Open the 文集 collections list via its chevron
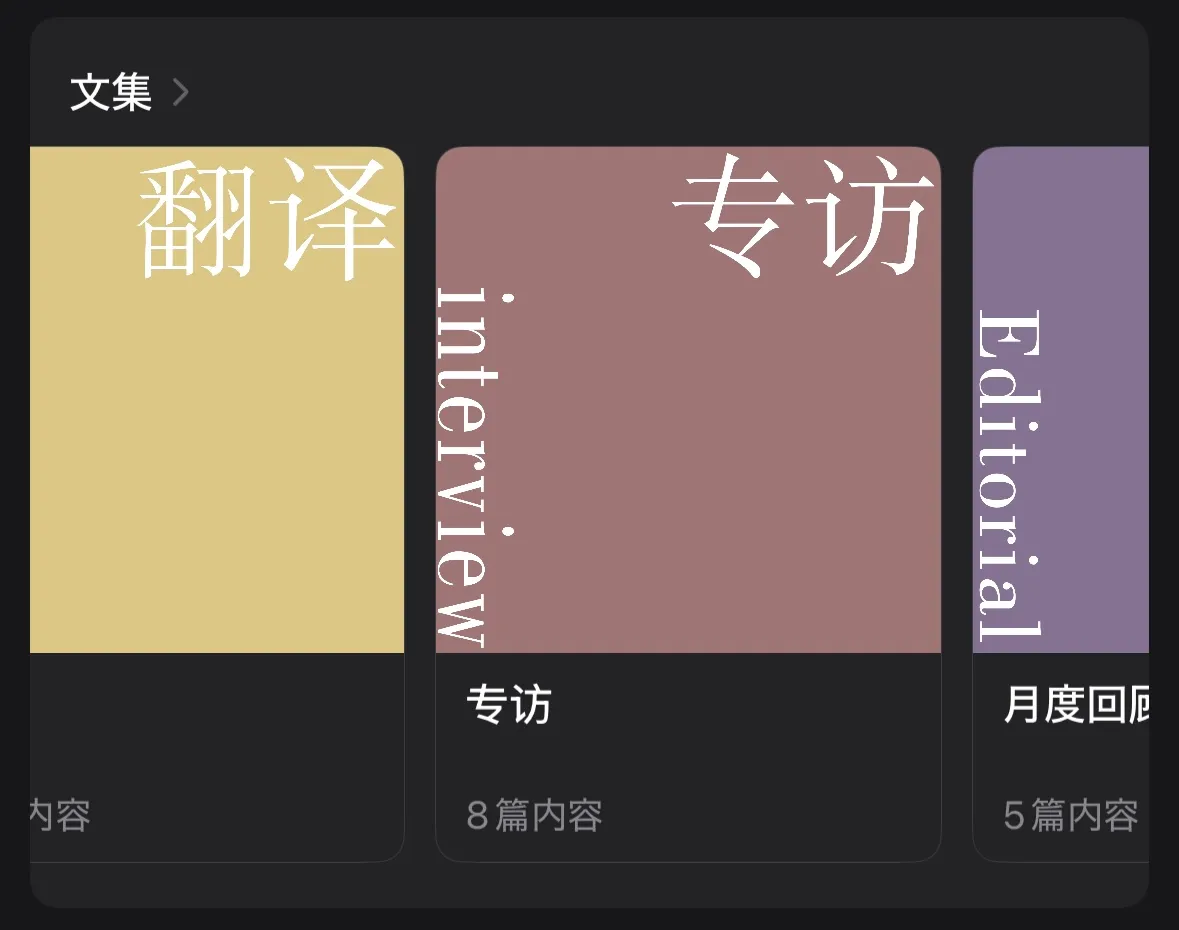 (180, 93)
